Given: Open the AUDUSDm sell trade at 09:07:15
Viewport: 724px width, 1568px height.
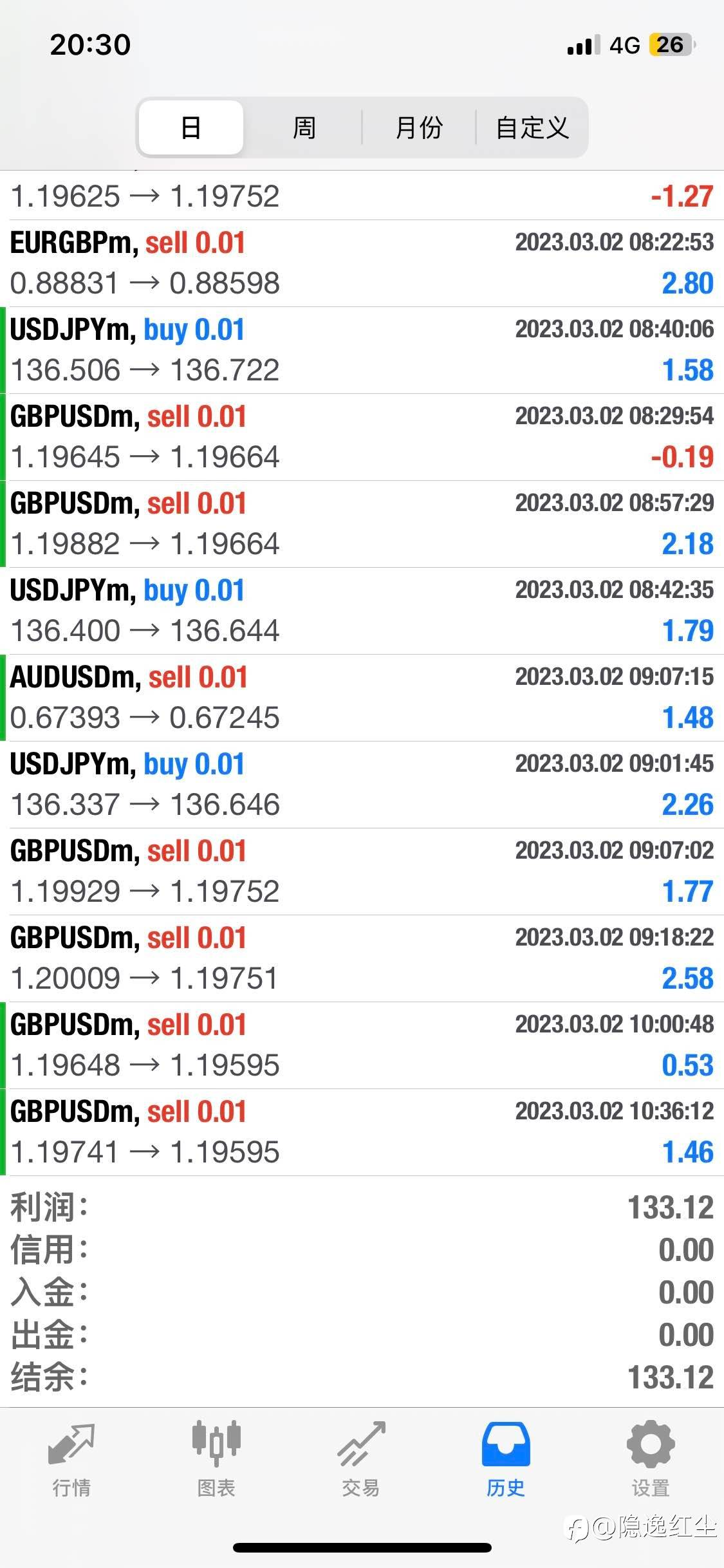Looking at the screenshot, I should (362, 698).
